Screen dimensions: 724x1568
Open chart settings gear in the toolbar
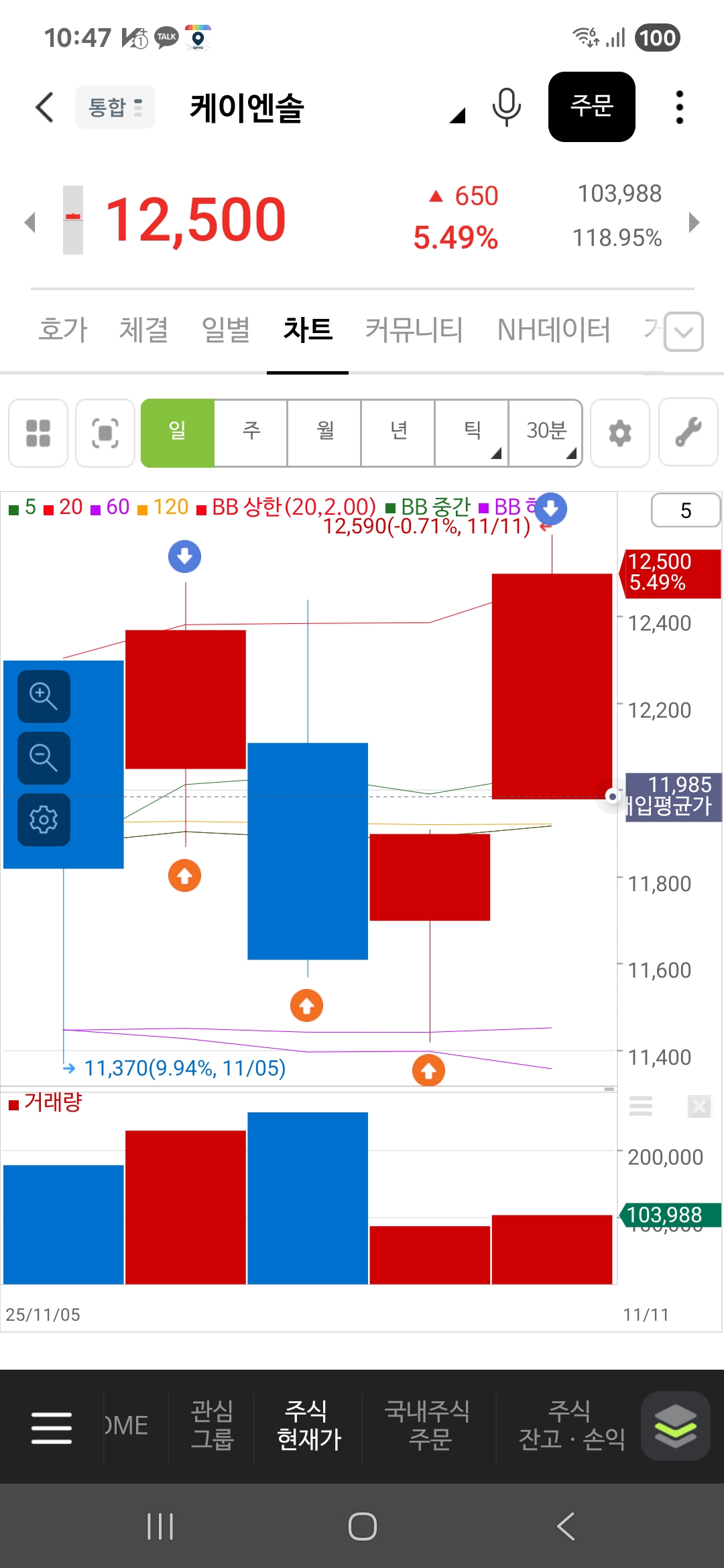(x=620, y=434)
